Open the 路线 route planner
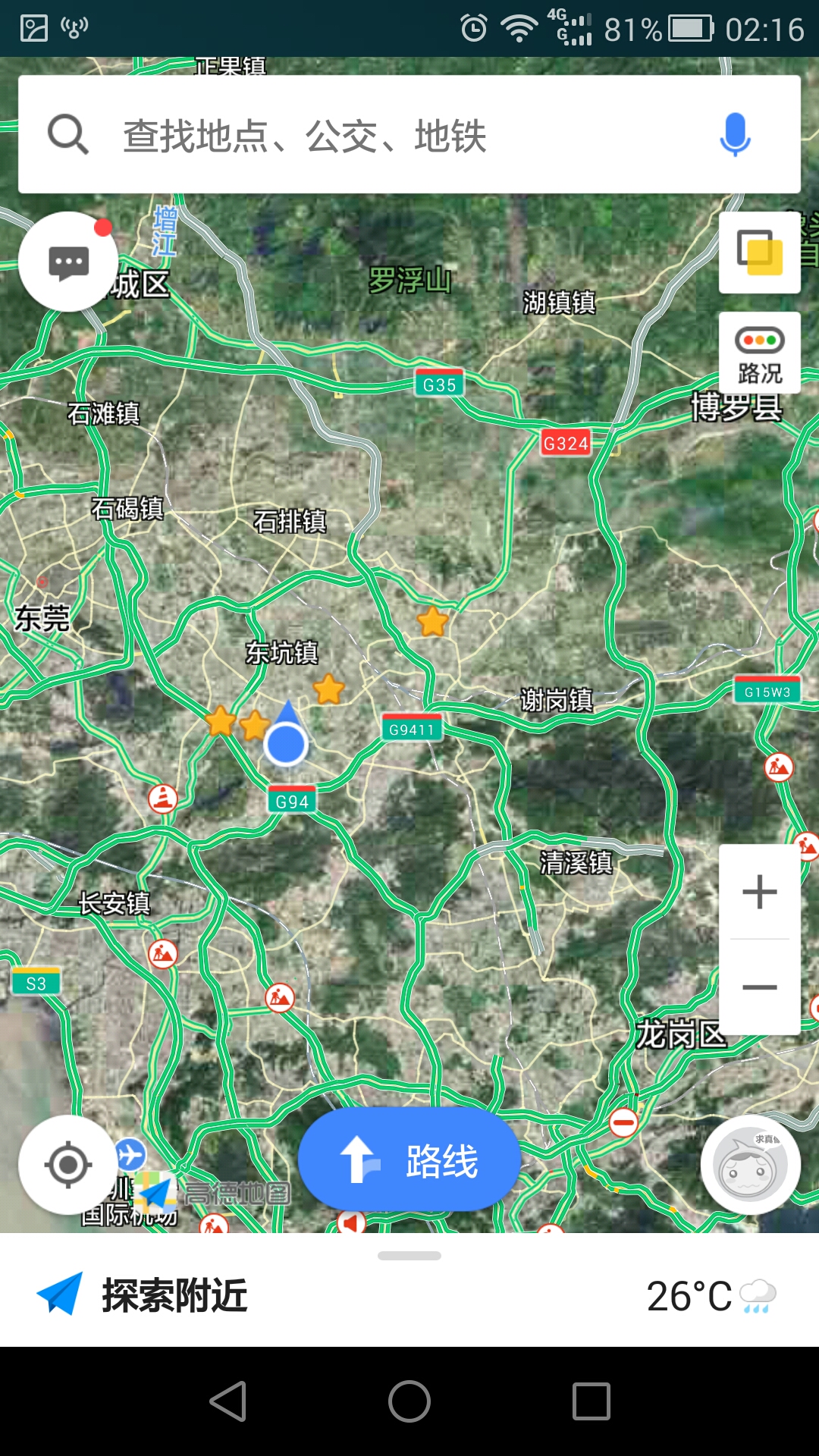The width and height of the screenshot is (819, 1456). (409, 1159)
